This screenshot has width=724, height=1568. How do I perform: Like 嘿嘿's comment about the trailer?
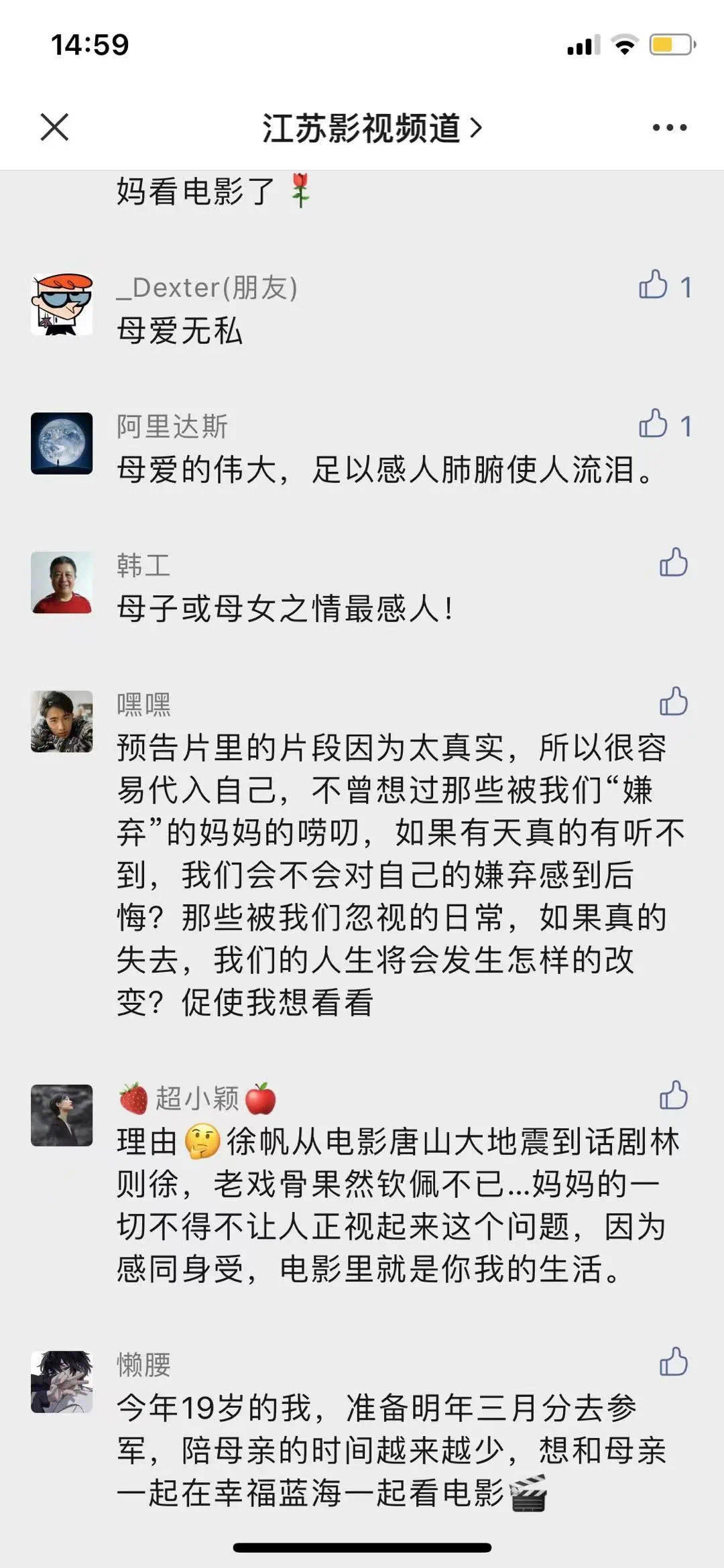(673, 702)
